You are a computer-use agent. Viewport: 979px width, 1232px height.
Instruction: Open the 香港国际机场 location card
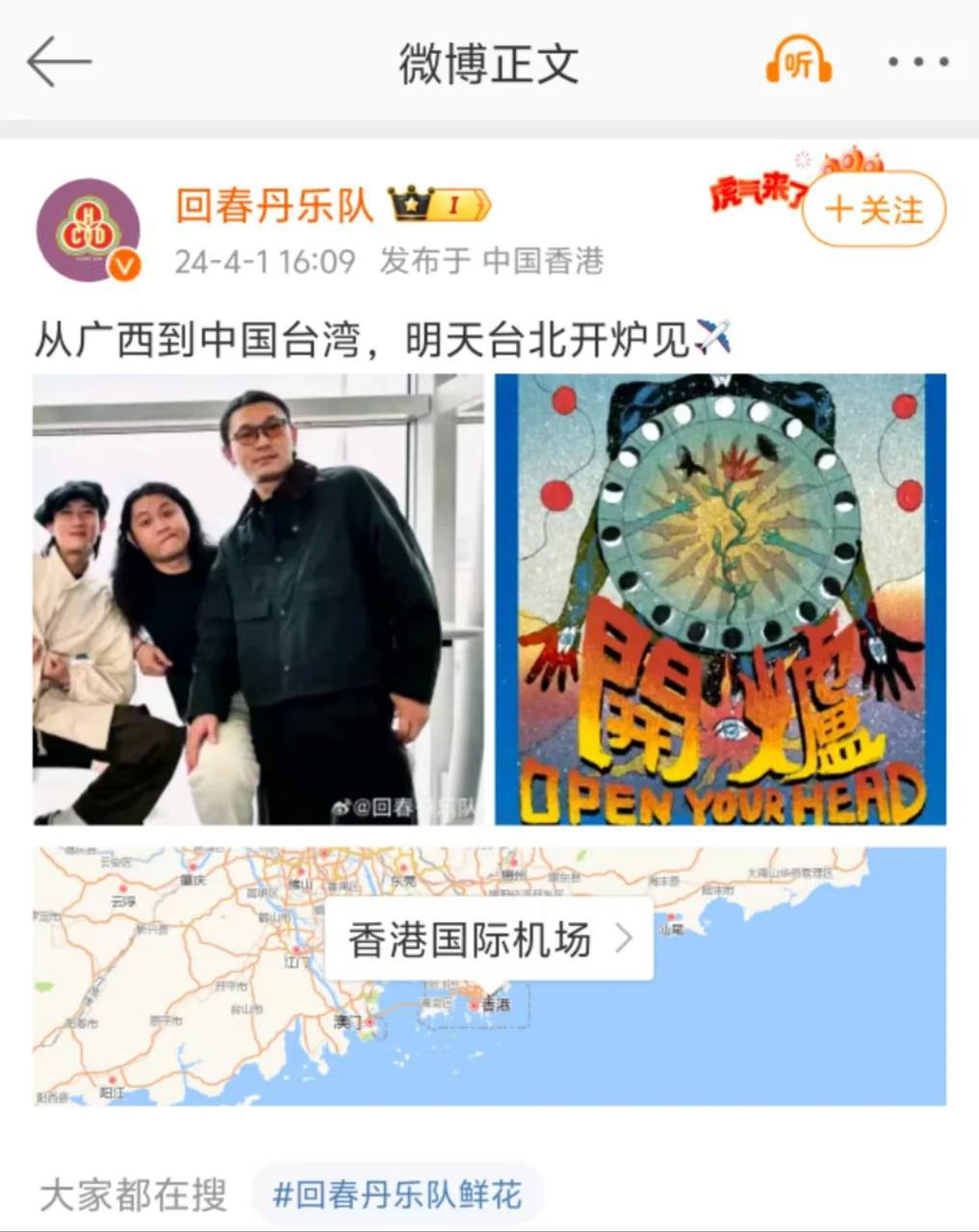(x=489, y=939)
